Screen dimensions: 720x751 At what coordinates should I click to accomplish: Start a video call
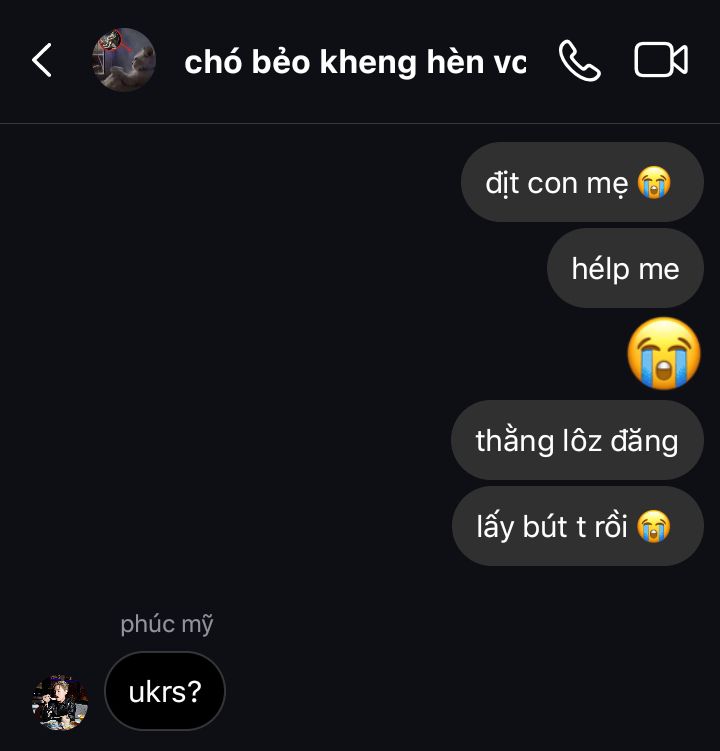pos(661,60)
